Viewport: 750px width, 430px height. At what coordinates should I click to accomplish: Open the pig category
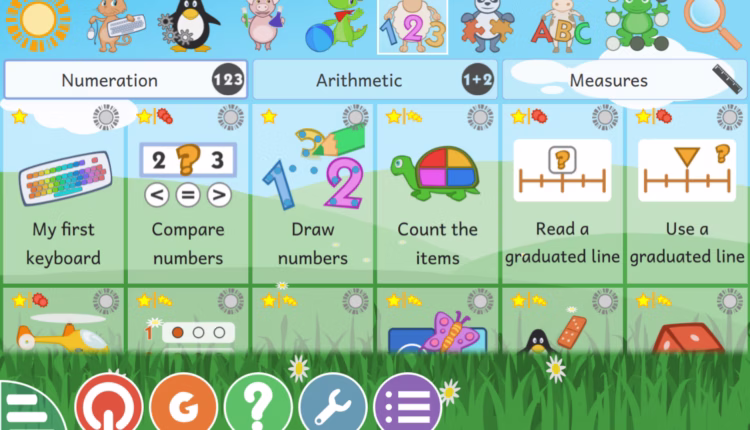coord(264,25)
